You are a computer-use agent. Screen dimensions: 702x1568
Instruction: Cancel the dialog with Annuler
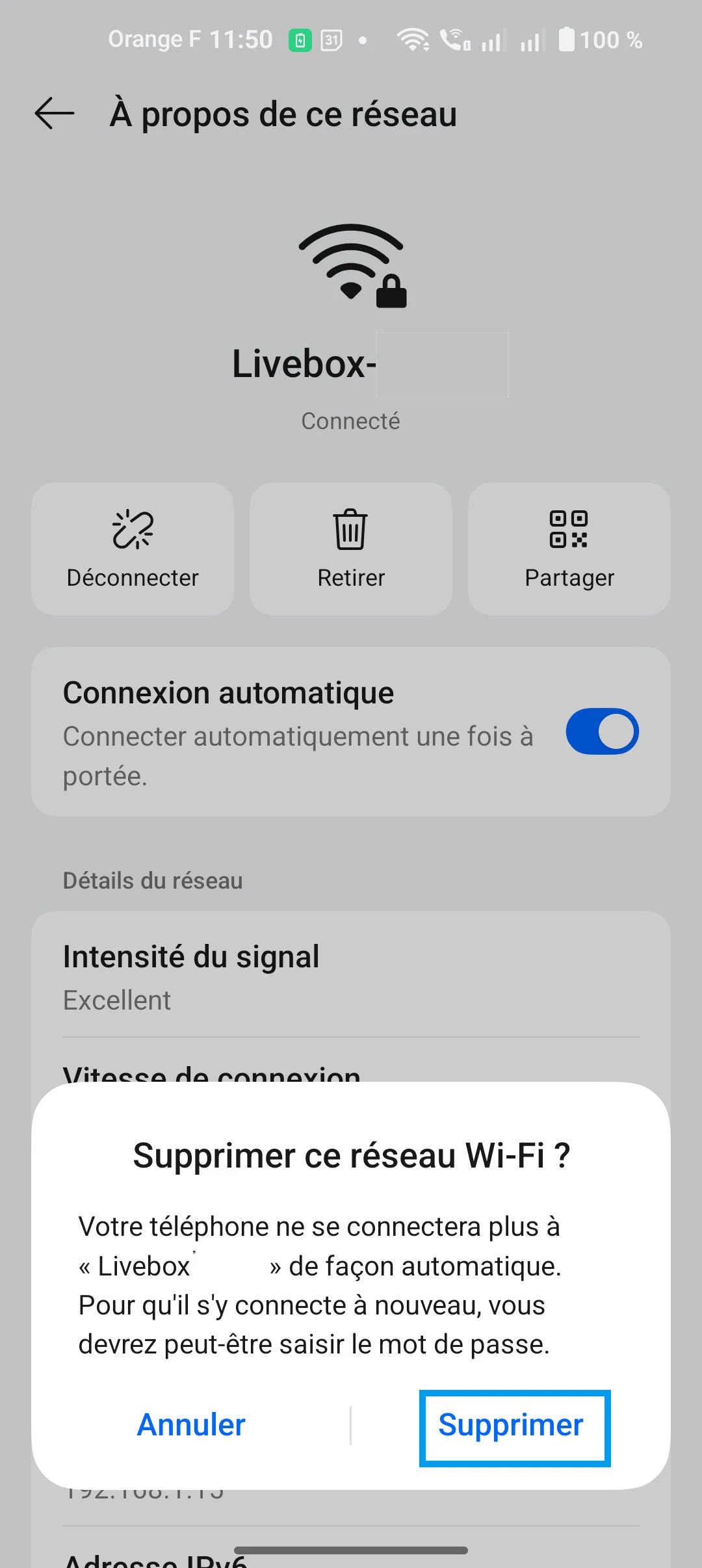point(191,1425)
